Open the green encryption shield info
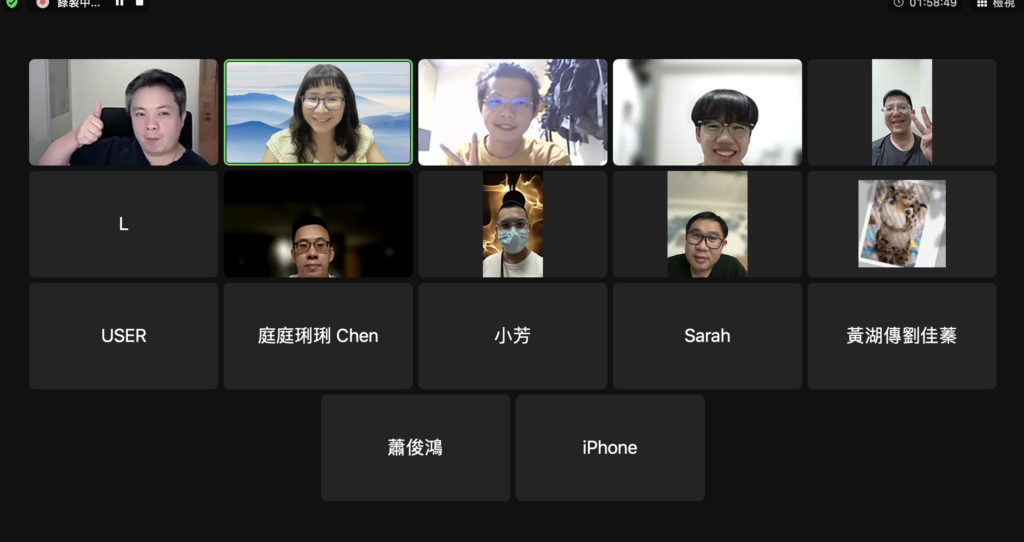Image resolution: width=1024 pixels, height=542 pixels. pyautogui.click(x=12, y=3)
